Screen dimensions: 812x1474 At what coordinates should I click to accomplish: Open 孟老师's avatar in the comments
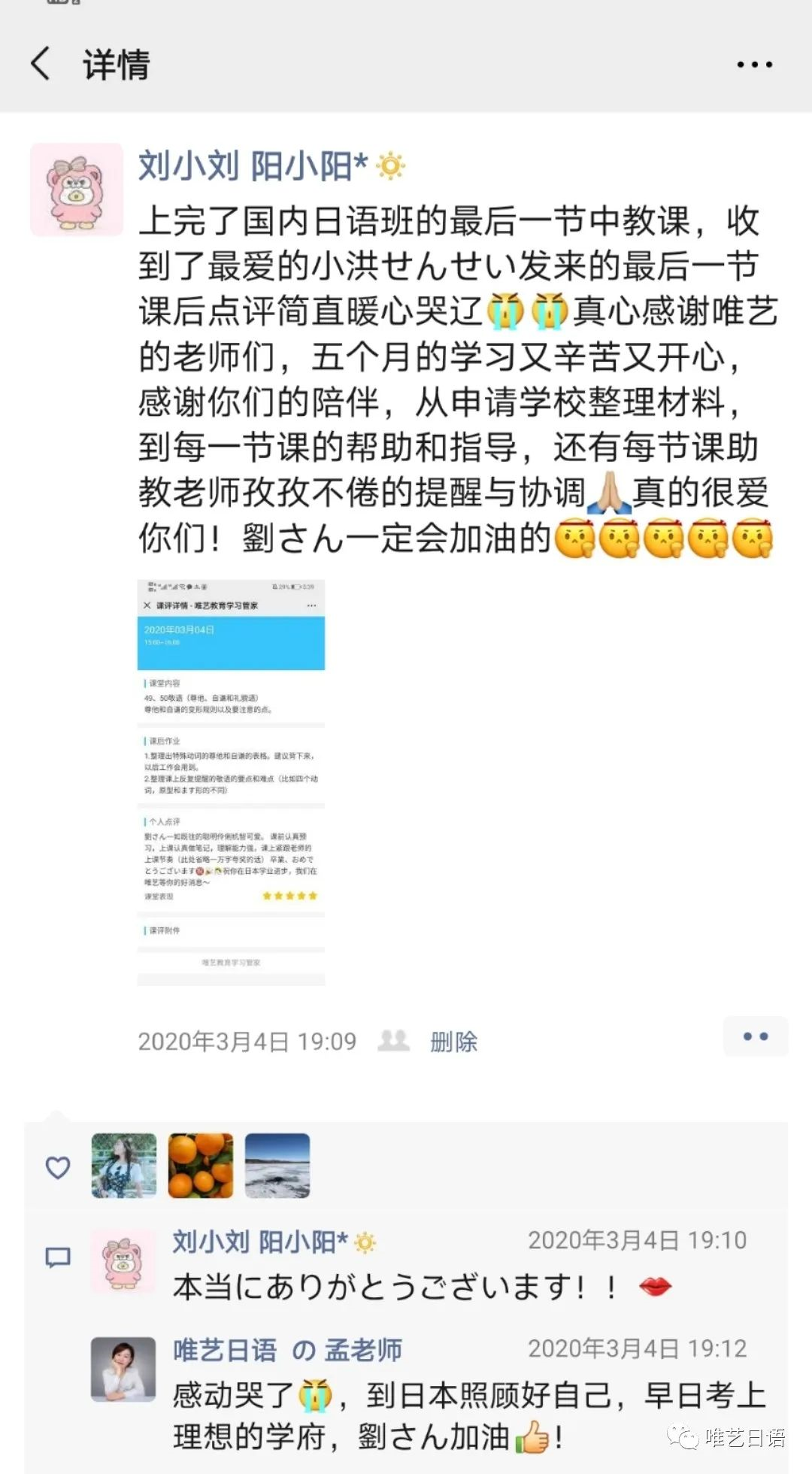(123, 1369)
